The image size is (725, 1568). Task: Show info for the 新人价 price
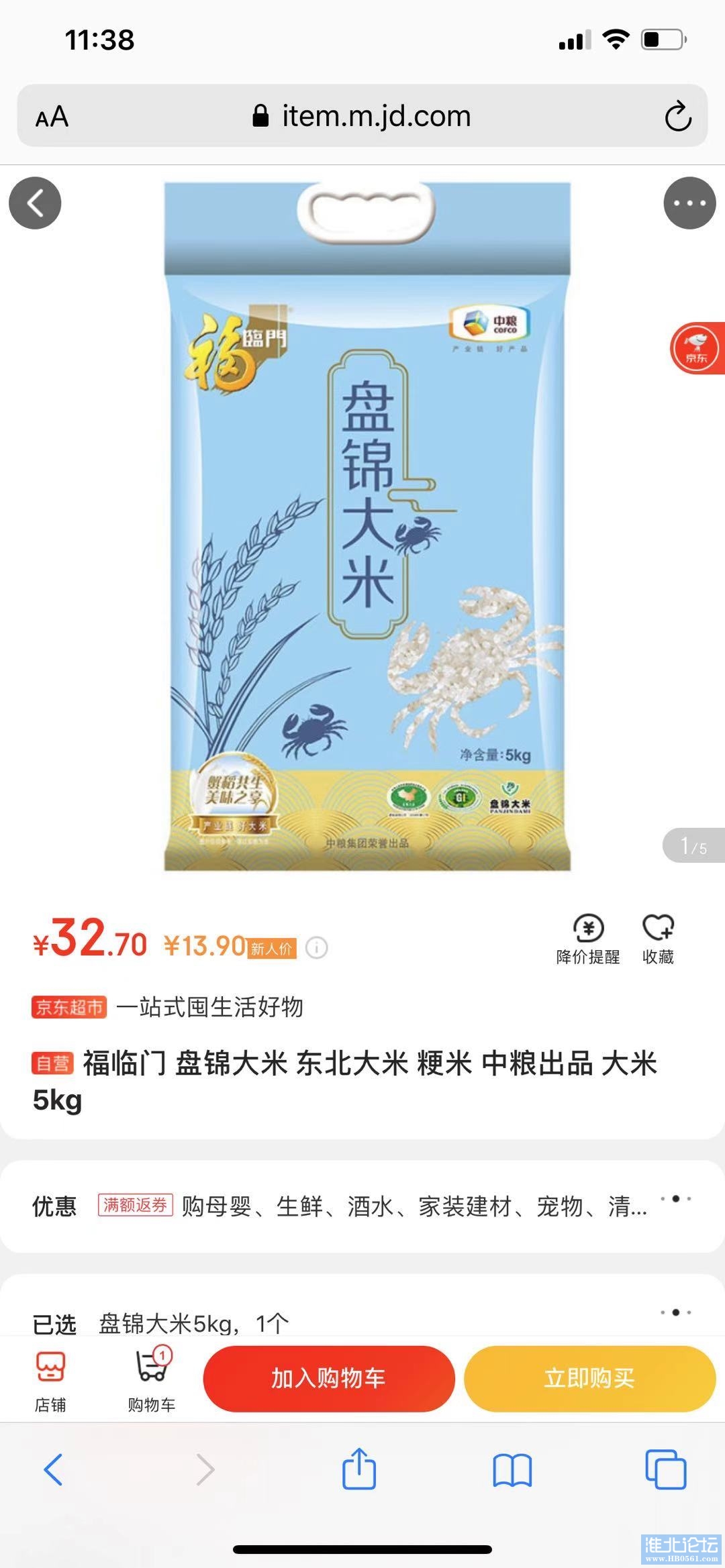click(x=317, y=947)
